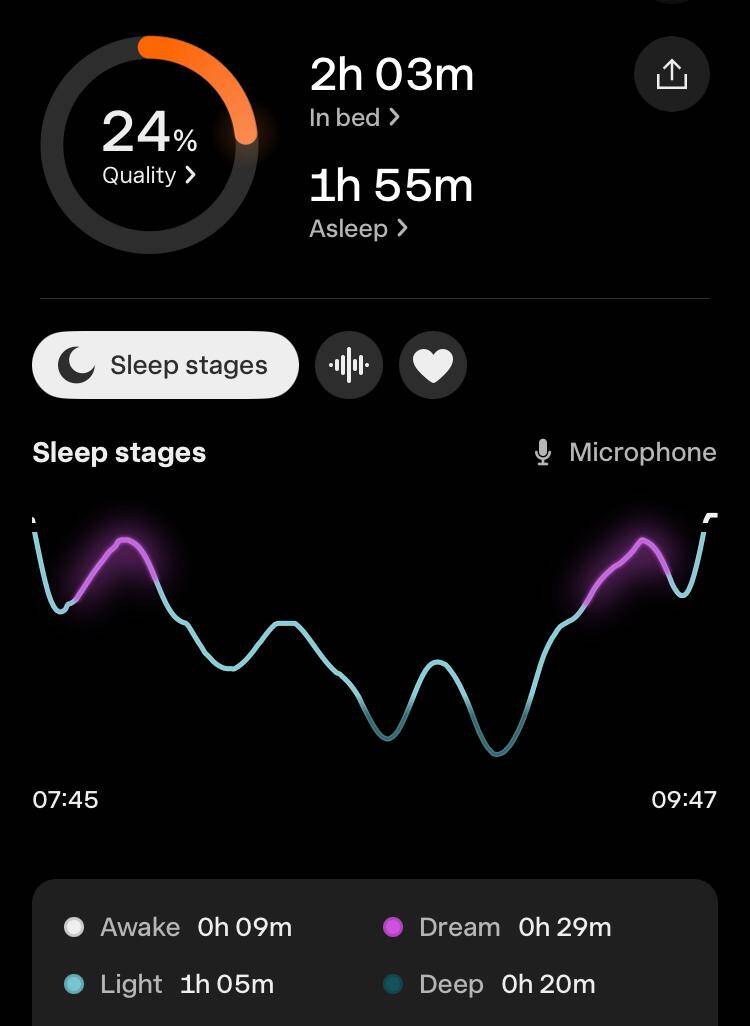Open the Asleep duration details
The image size is (750, 1026).
click(358, 229)
